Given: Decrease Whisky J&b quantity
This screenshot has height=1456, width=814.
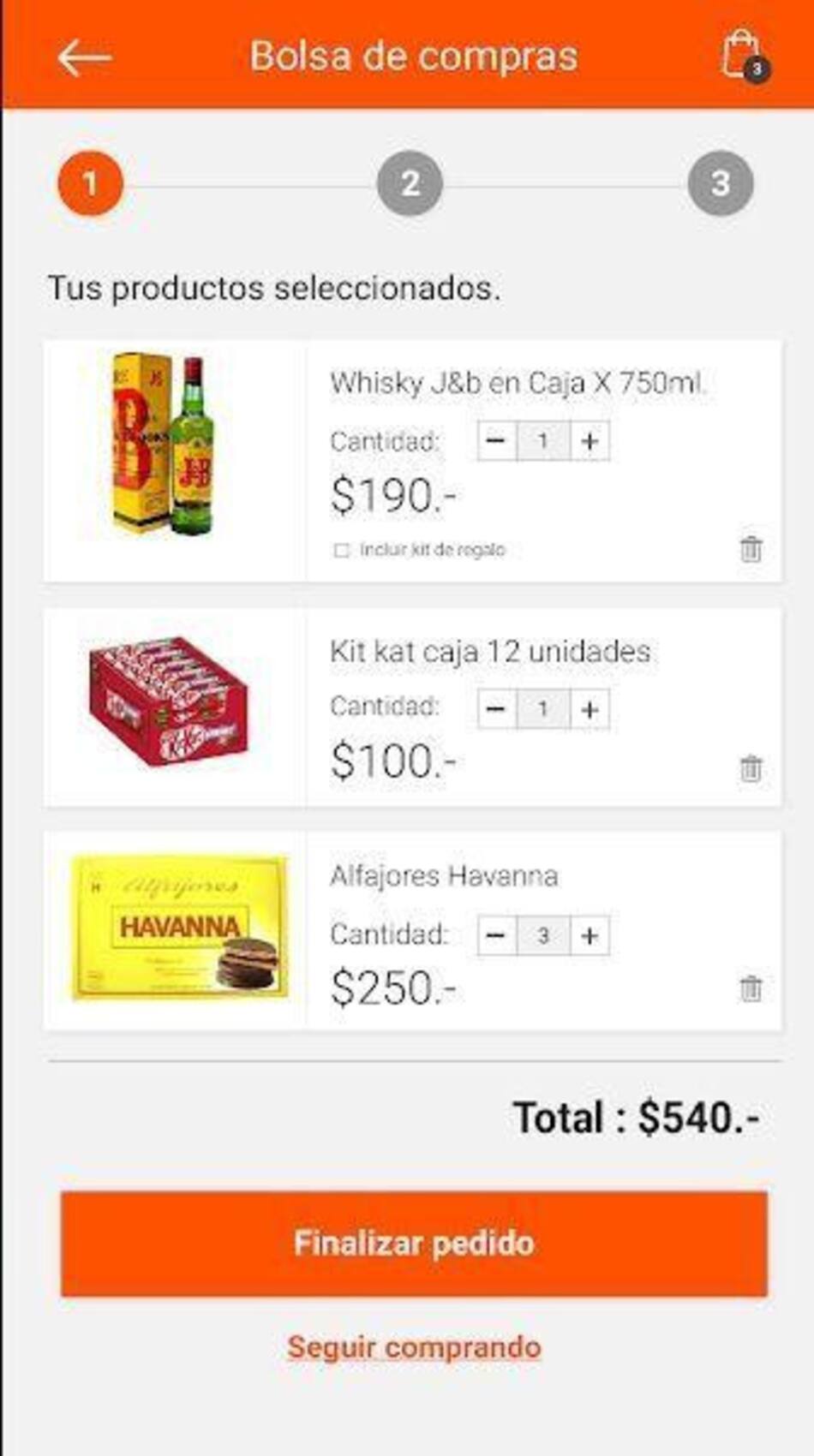Looking at the screenshot, I should [x=496, y=441].
